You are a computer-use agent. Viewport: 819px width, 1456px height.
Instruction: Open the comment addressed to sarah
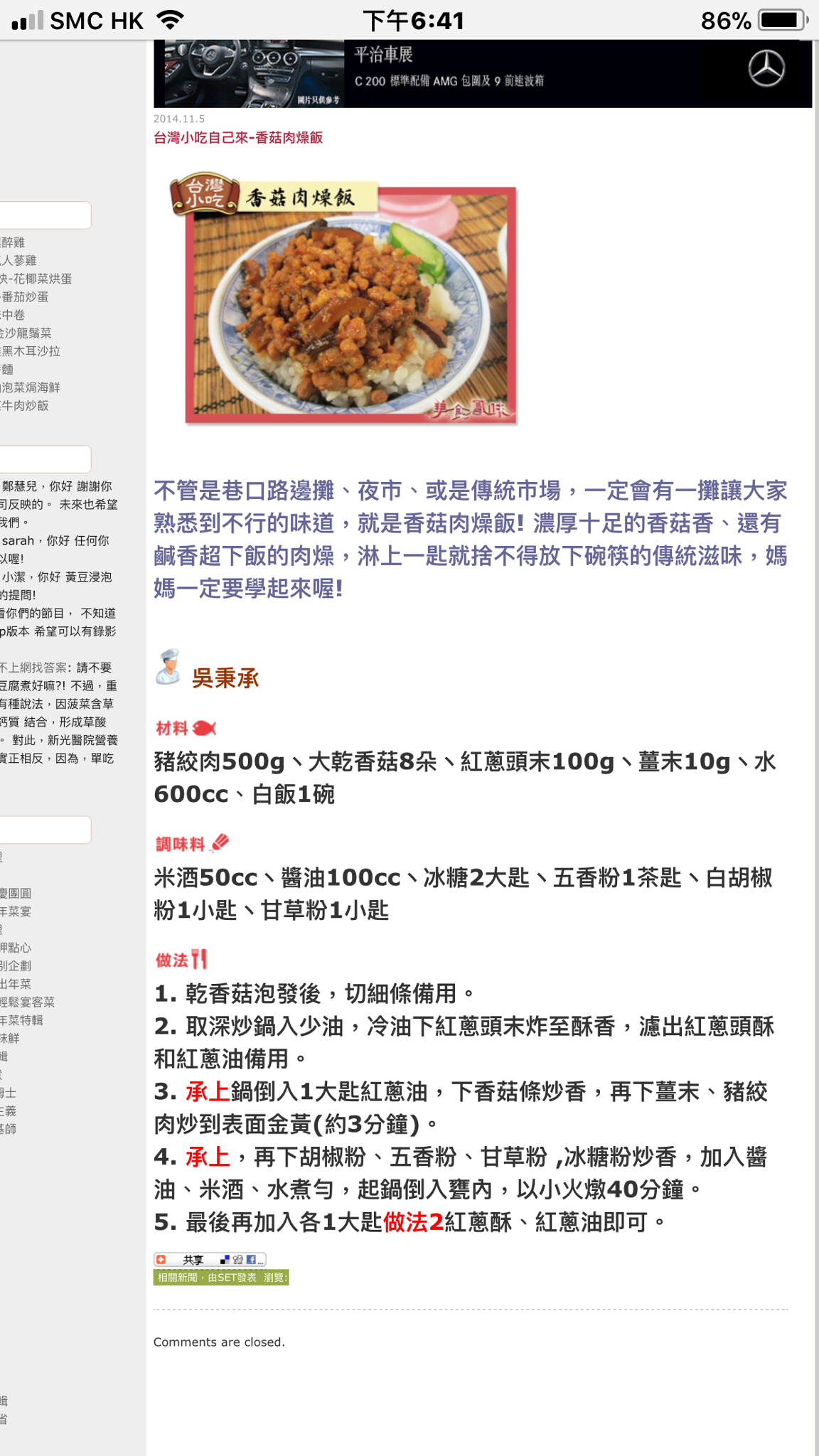click(55, 541)
